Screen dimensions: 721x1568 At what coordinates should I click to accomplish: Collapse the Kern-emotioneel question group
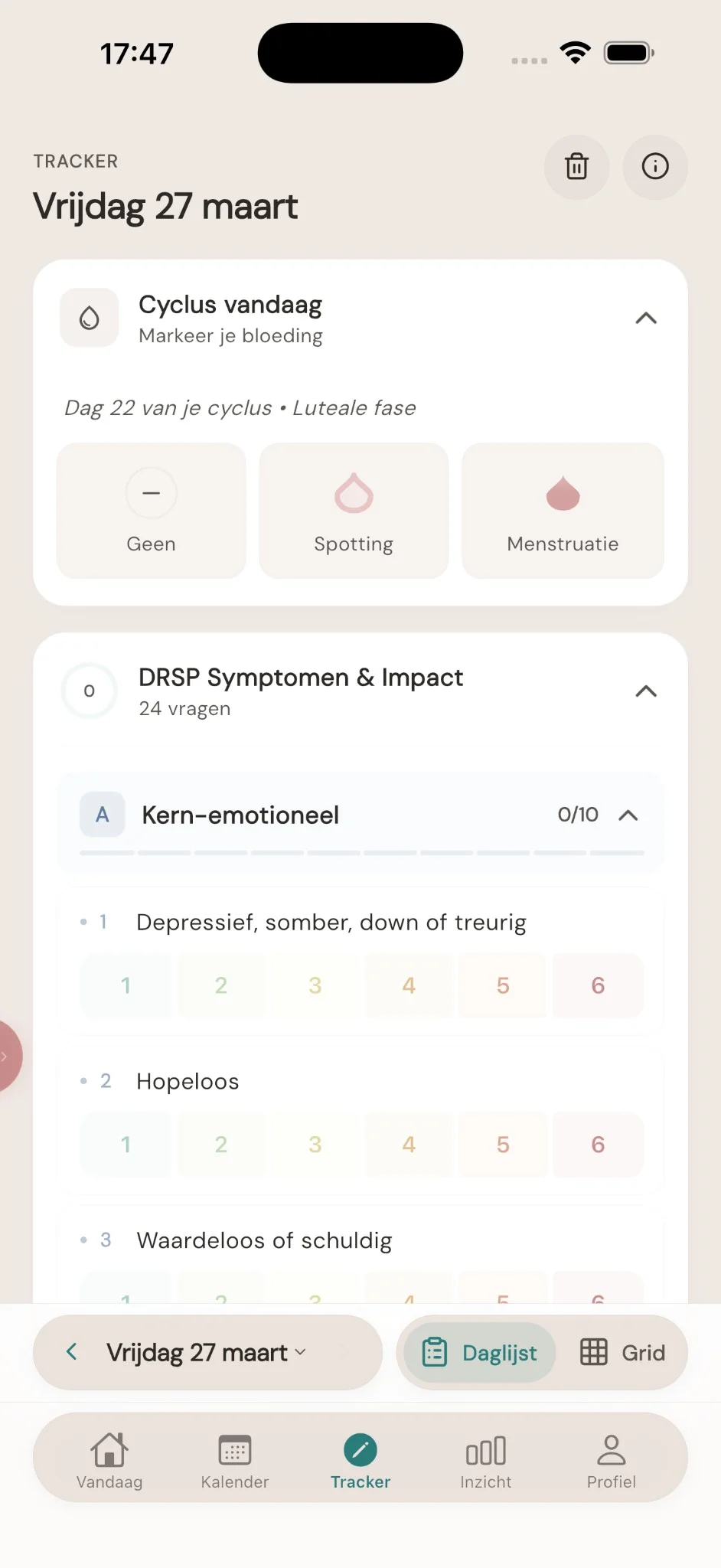tap(629, 815)
